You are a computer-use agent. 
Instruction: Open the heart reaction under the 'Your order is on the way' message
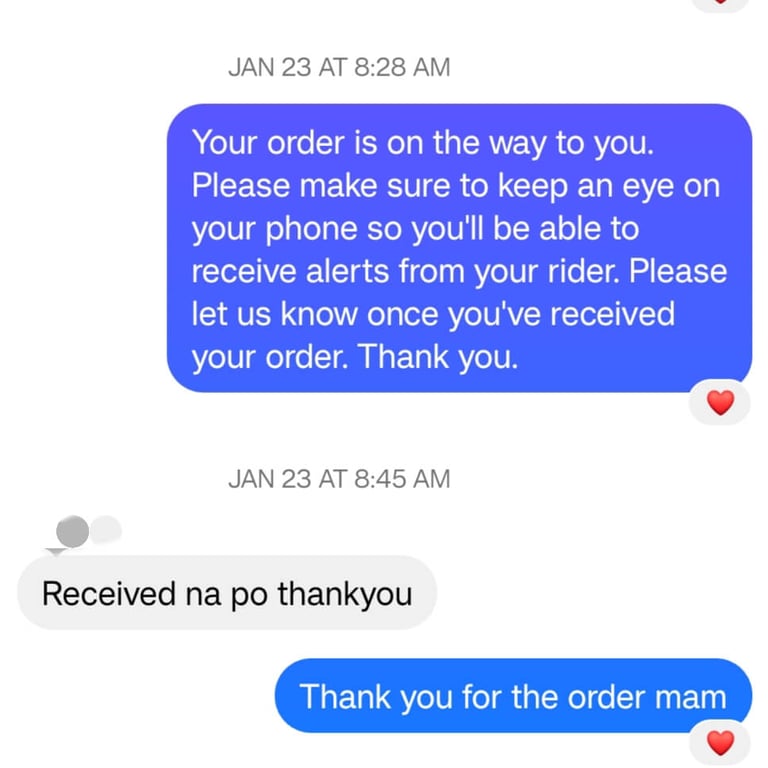(x=720, y=403)
